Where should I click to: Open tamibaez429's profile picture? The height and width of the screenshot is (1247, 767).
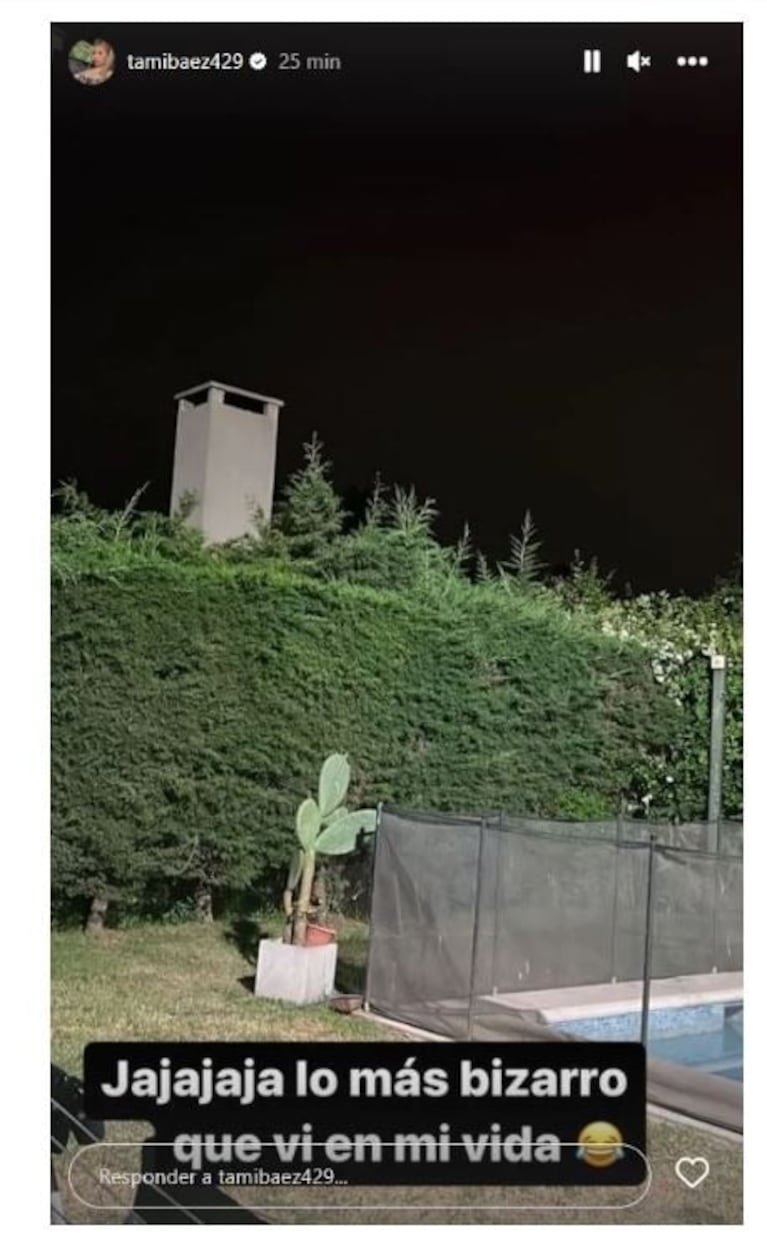[x=92, y=62]
